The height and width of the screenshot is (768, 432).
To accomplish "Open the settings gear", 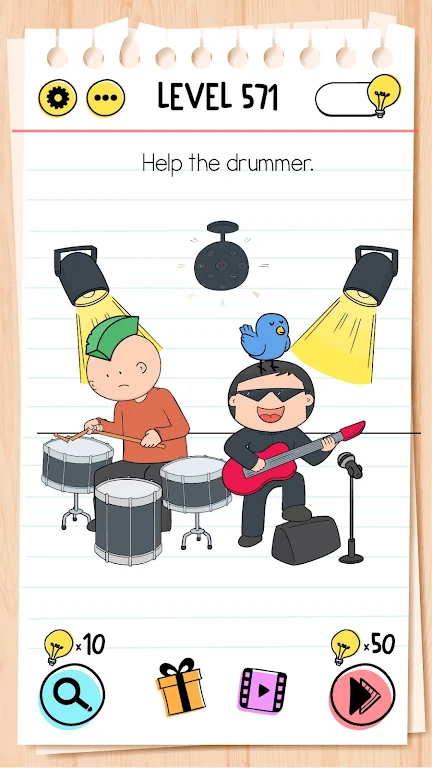I will click(57, 97).
